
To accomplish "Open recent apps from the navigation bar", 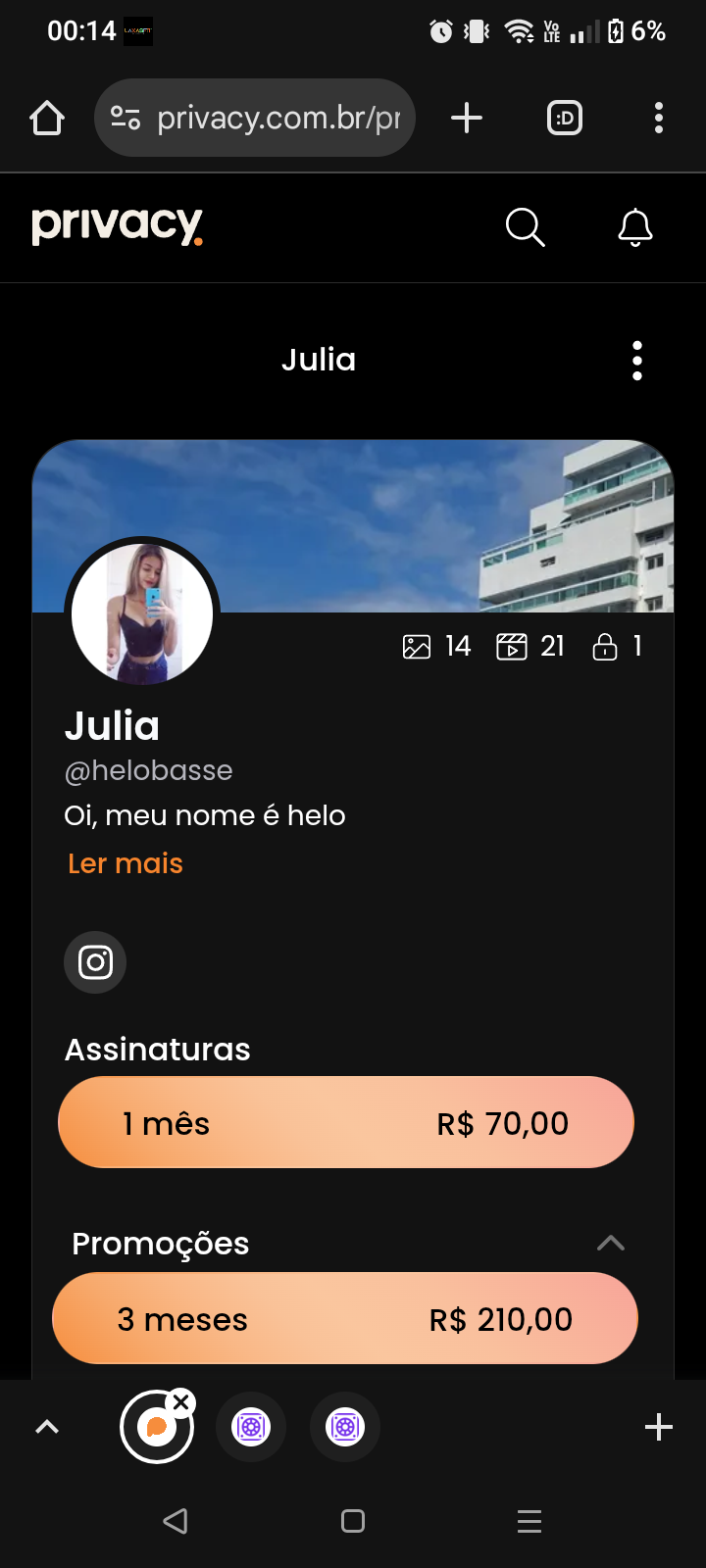I will coord(529,1521).
